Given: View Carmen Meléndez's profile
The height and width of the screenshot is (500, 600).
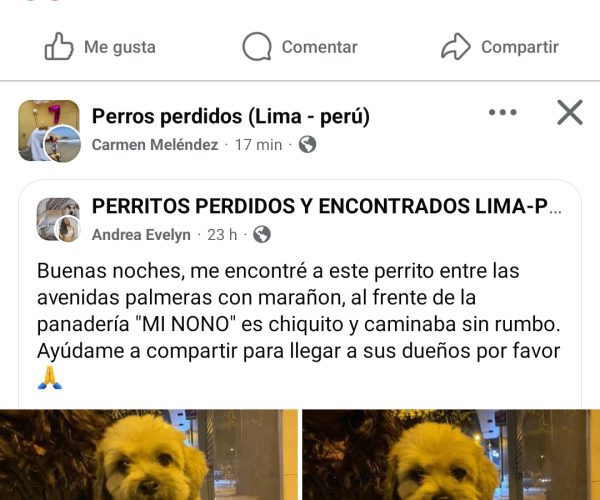Looking at the screenshot, I should click(x=155, y=144).
